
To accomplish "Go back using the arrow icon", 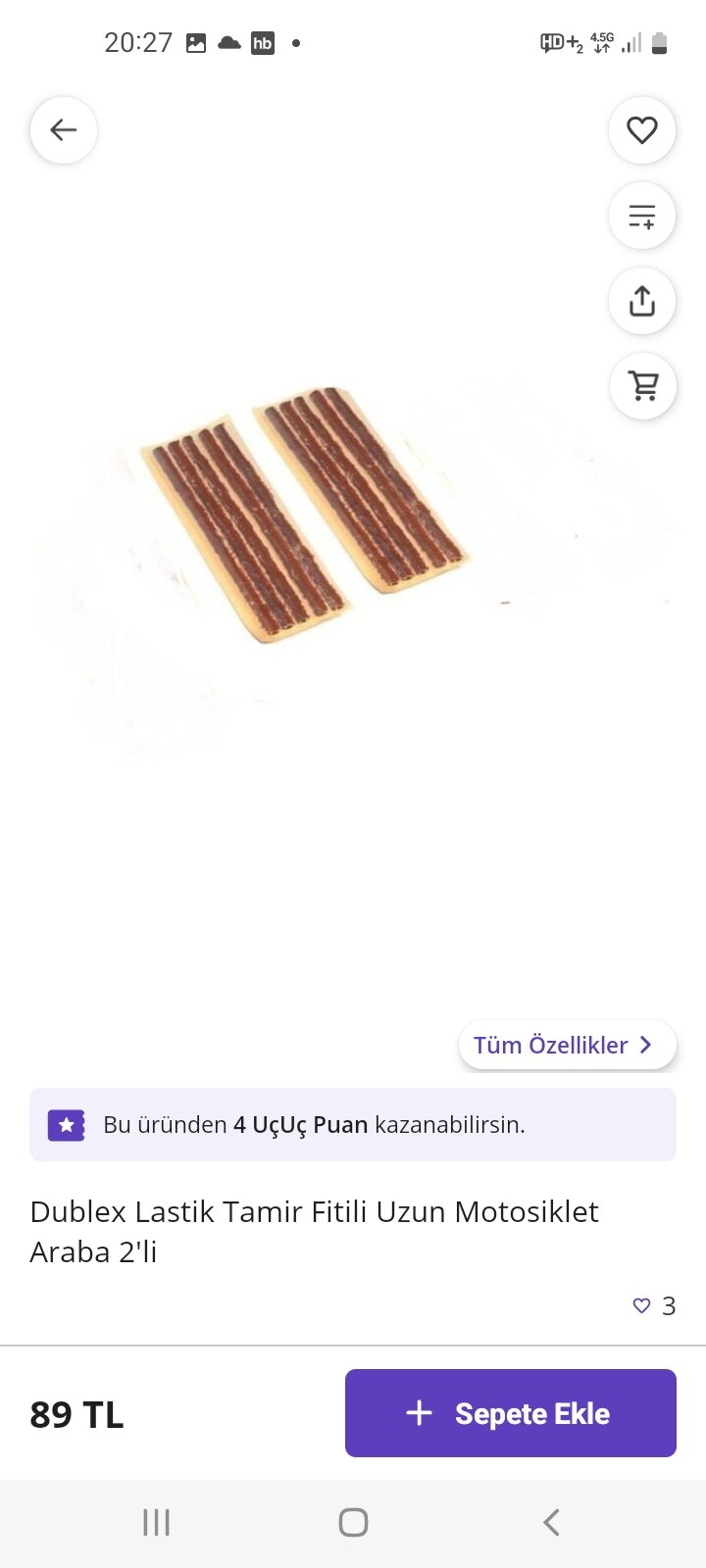I will 64,130.
